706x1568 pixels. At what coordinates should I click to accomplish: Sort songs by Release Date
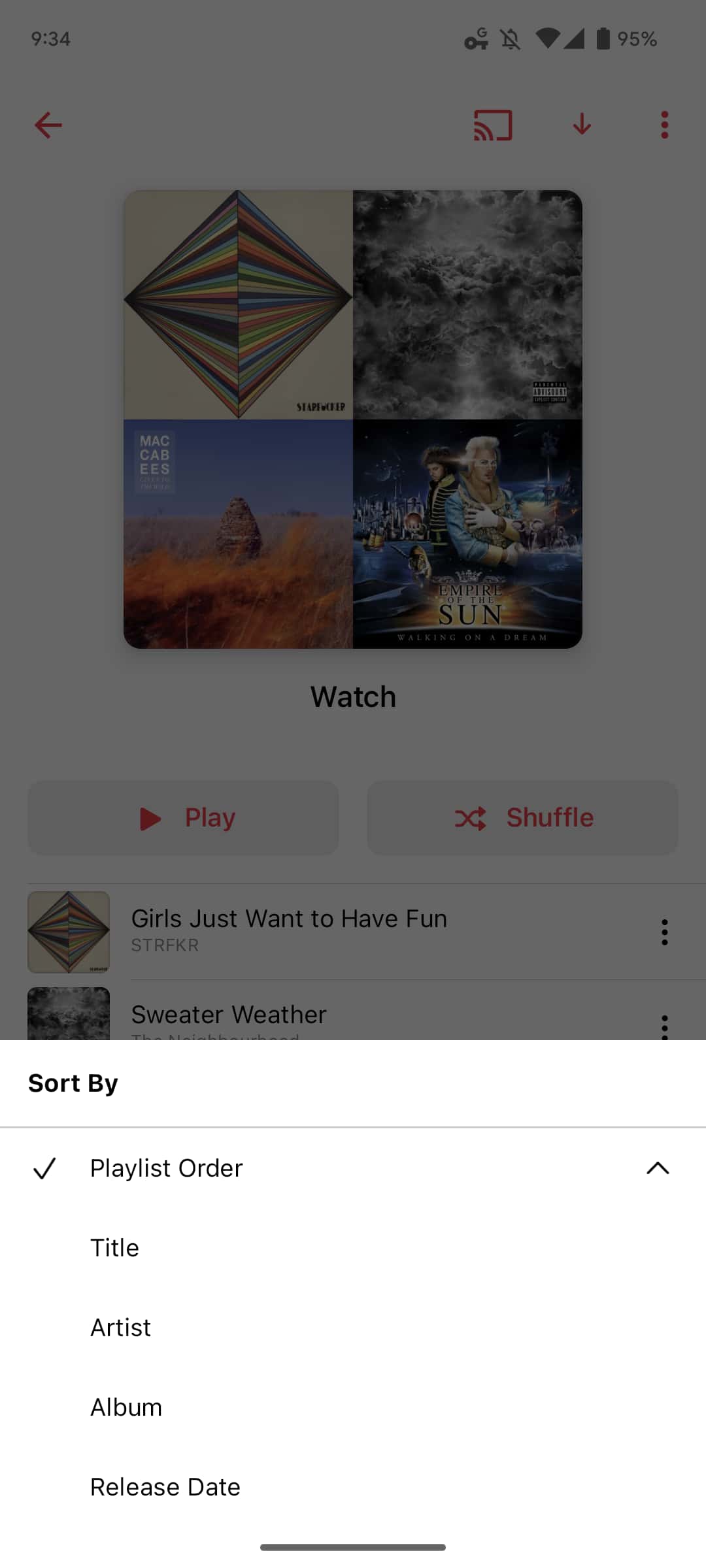tap(165, 1487)
